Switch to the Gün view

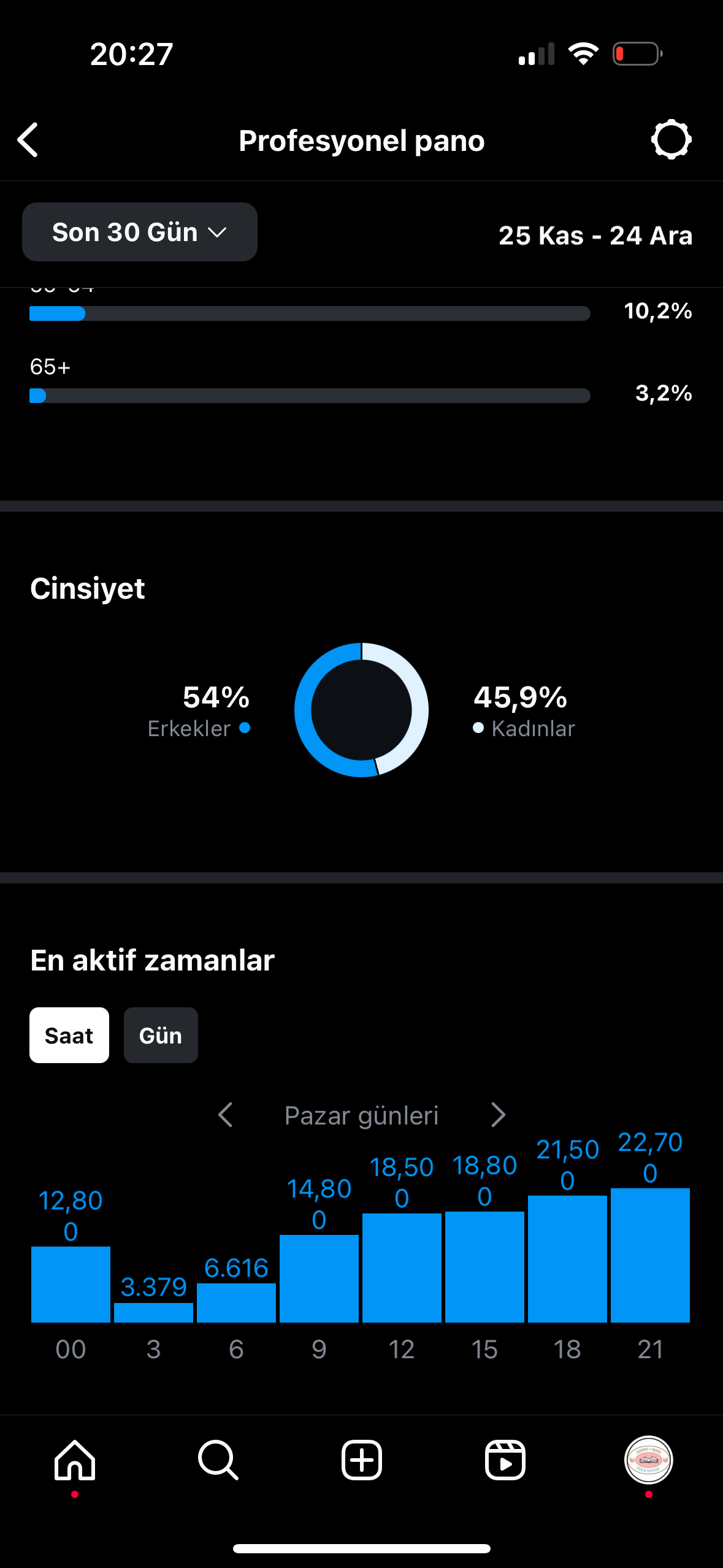pyautogui.click(x=161, y=1035)
